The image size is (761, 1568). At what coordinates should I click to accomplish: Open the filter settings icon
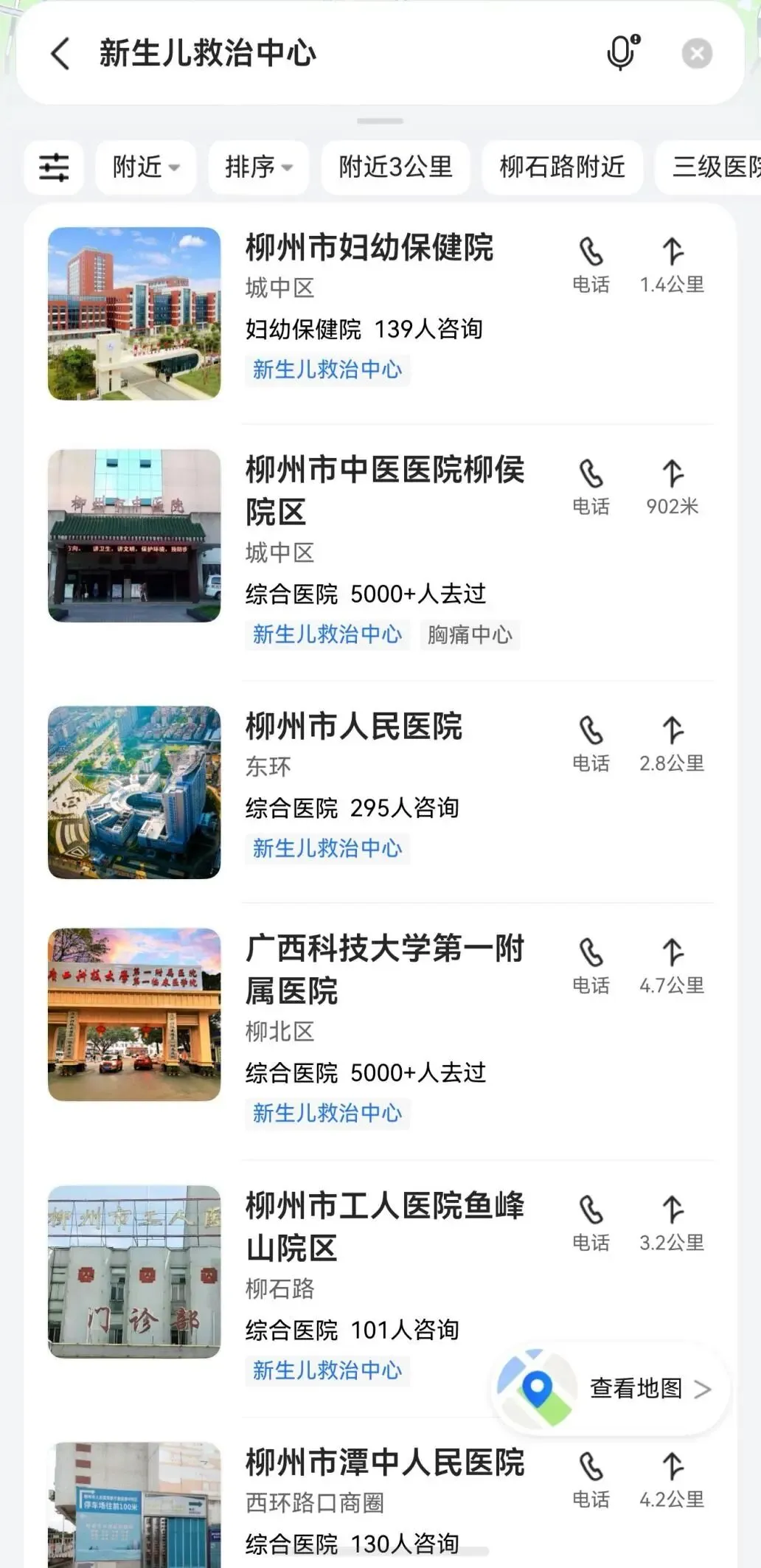(x=54, y=167)
